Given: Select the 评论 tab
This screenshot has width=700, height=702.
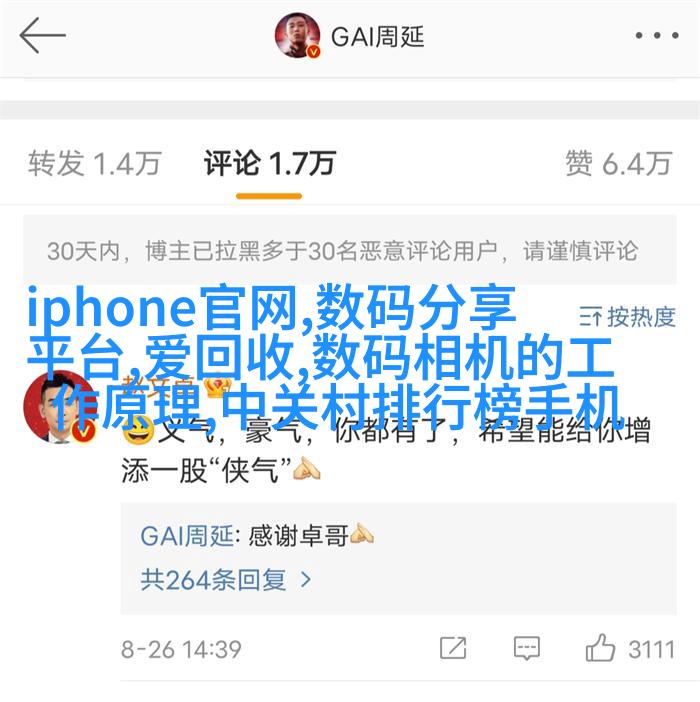Looking at the screenshot, I should point(269,163).
